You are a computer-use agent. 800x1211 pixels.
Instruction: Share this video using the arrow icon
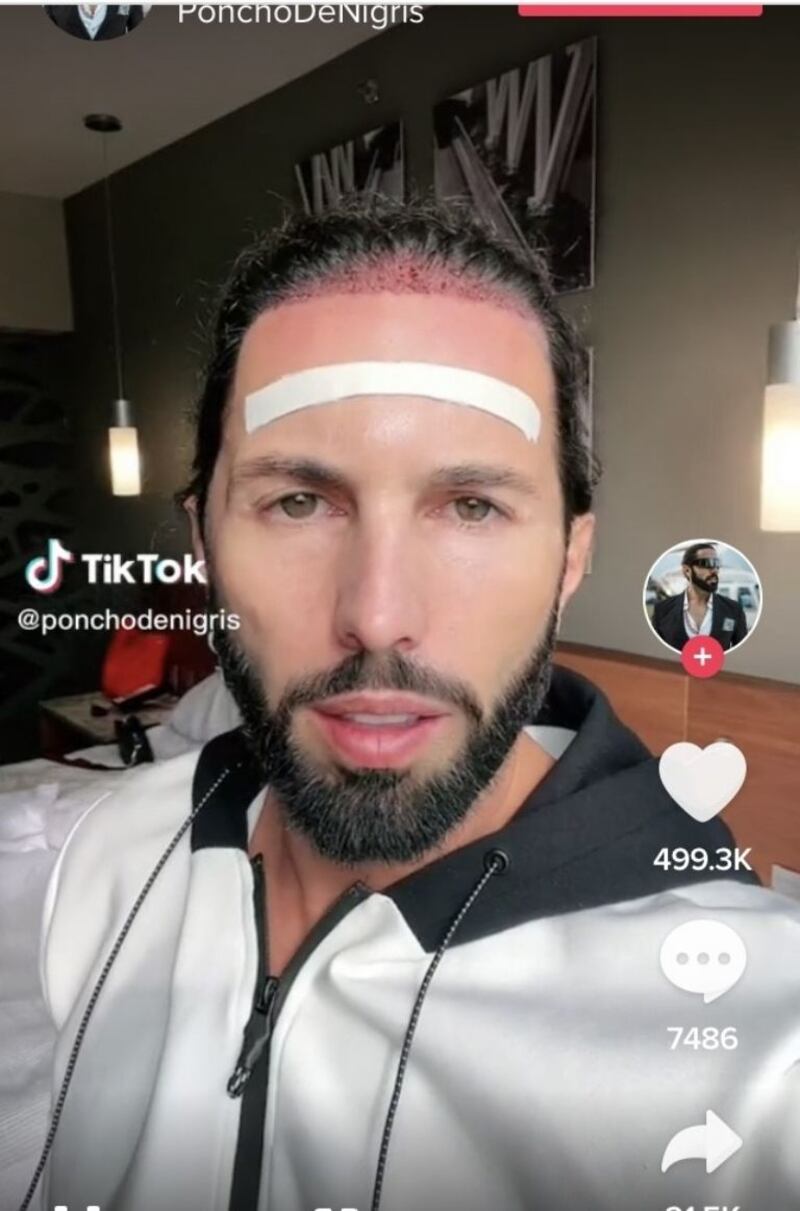coord(703,1142)
